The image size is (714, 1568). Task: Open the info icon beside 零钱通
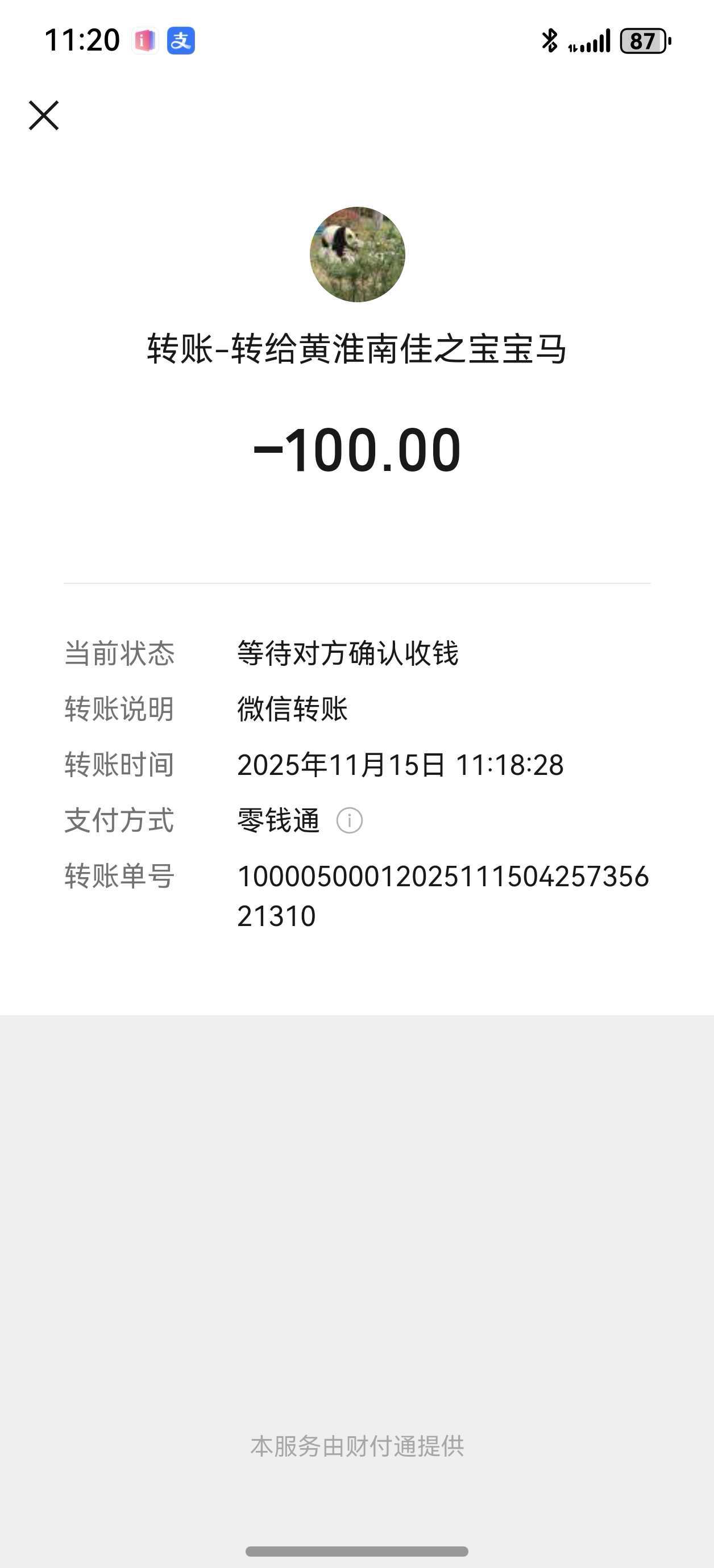pyautogui.click(x=350, y=820)
